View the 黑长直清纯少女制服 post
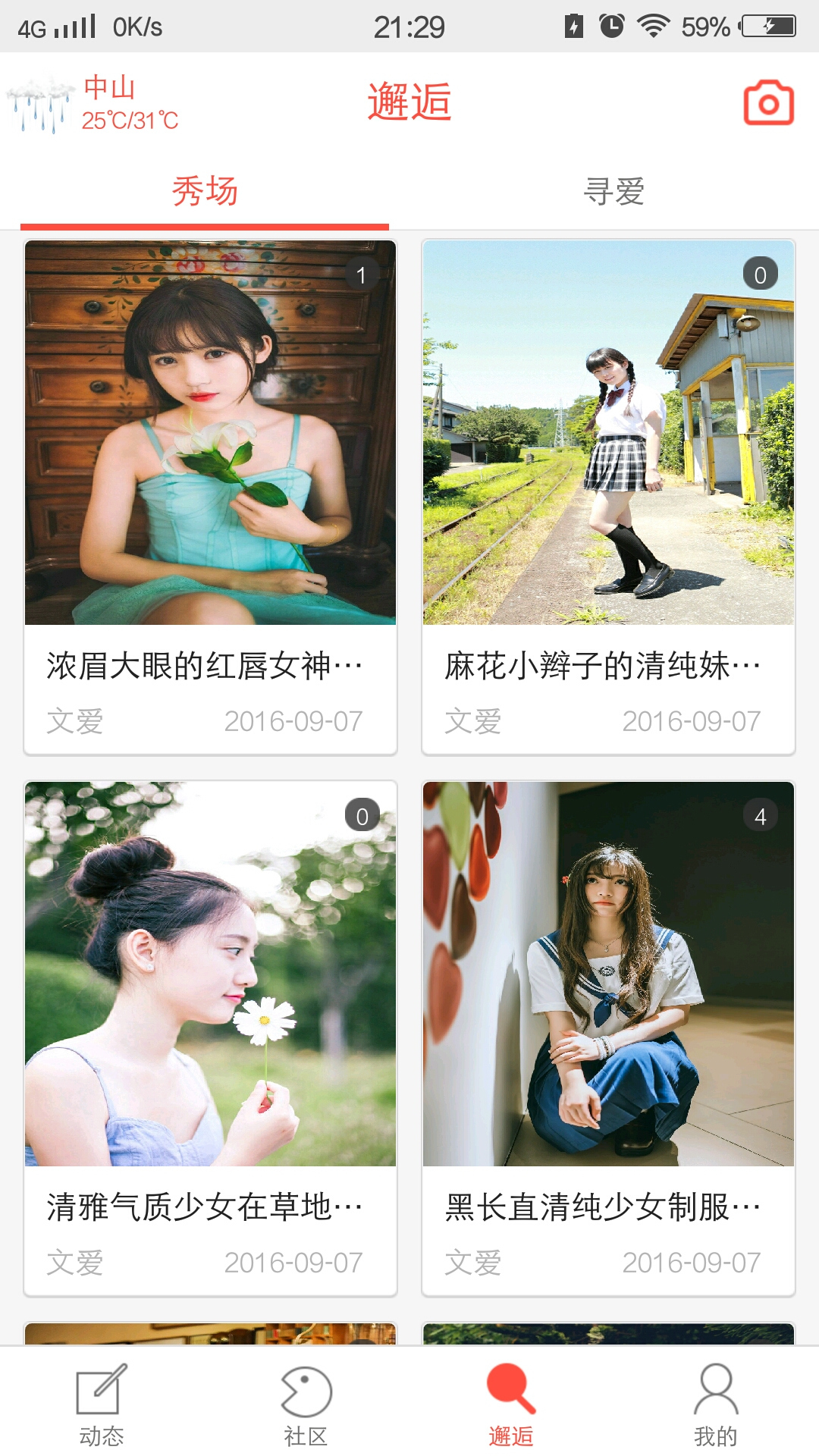819x1456 pixels. tap(608, 1037)
